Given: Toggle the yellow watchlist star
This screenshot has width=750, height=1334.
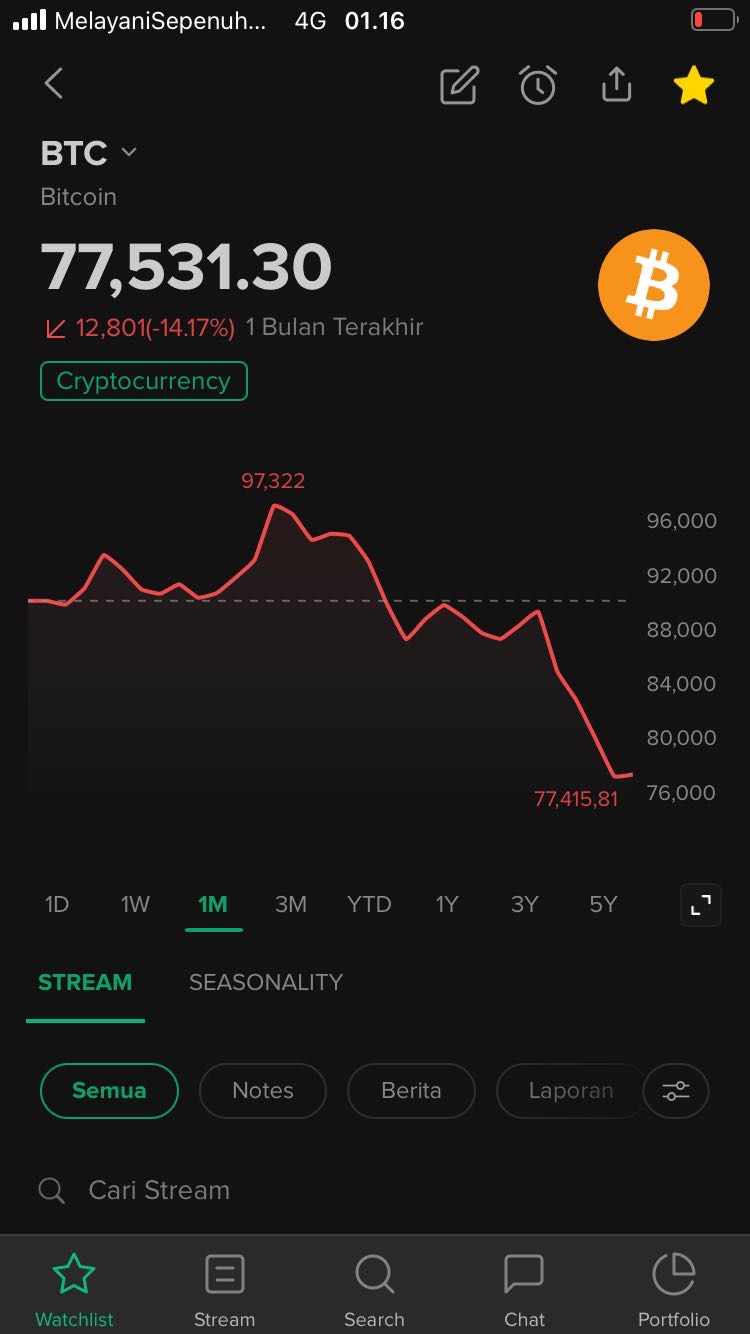Looking at the screenshot, I should pyautogui.click(x=693, y=86).
